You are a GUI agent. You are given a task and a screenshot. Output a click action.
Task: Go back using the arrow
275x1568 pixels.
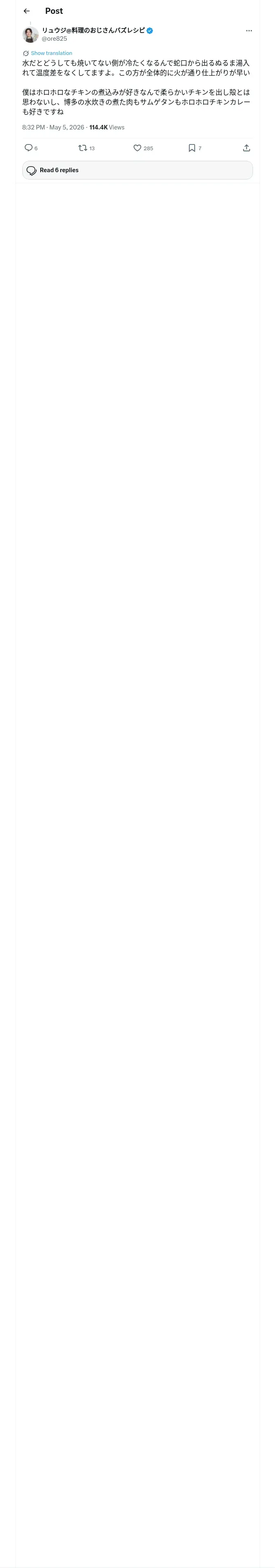(x=26, y=11)
